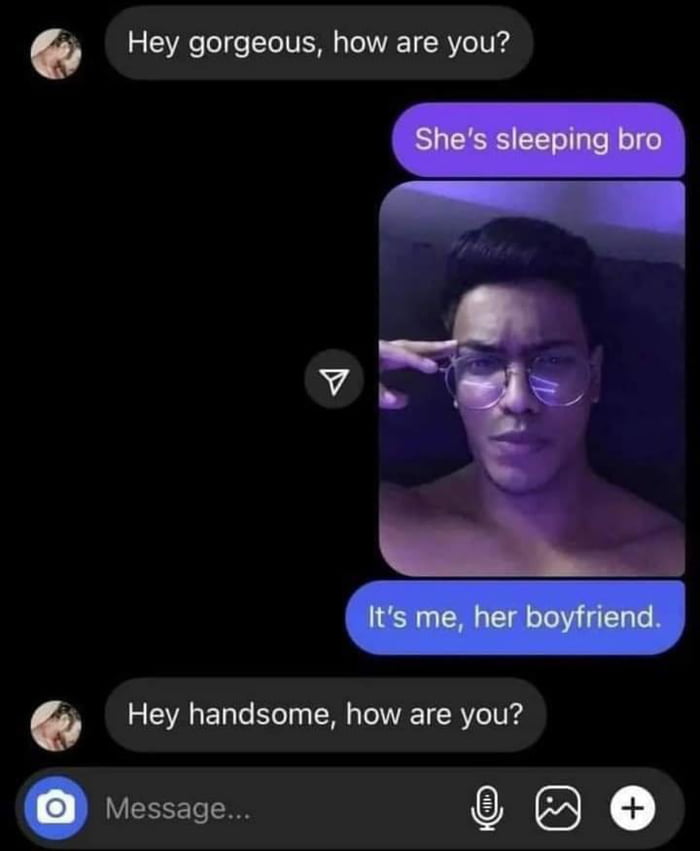Share the sent selfie via arrow icon
700x851 pixels.
(x=333, y=379)
